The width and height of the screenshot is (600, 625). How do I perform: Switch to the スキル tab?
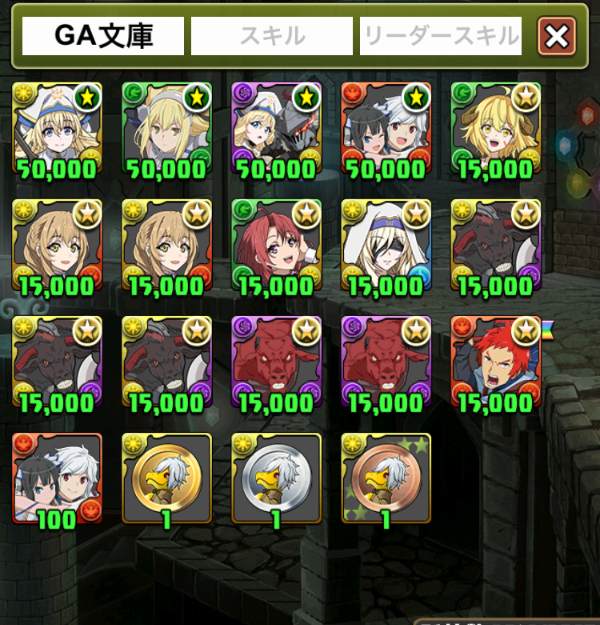272,36
